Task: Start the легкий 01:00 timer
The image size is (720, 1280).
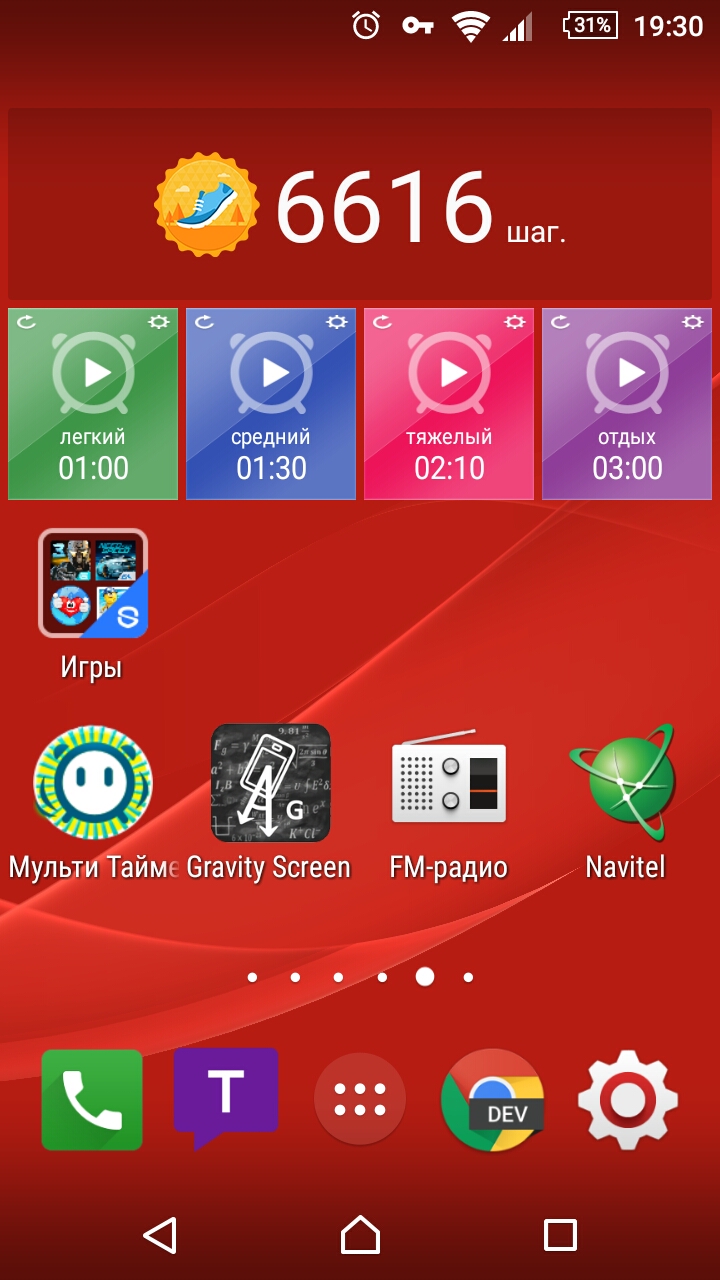Action: [94, 373]
